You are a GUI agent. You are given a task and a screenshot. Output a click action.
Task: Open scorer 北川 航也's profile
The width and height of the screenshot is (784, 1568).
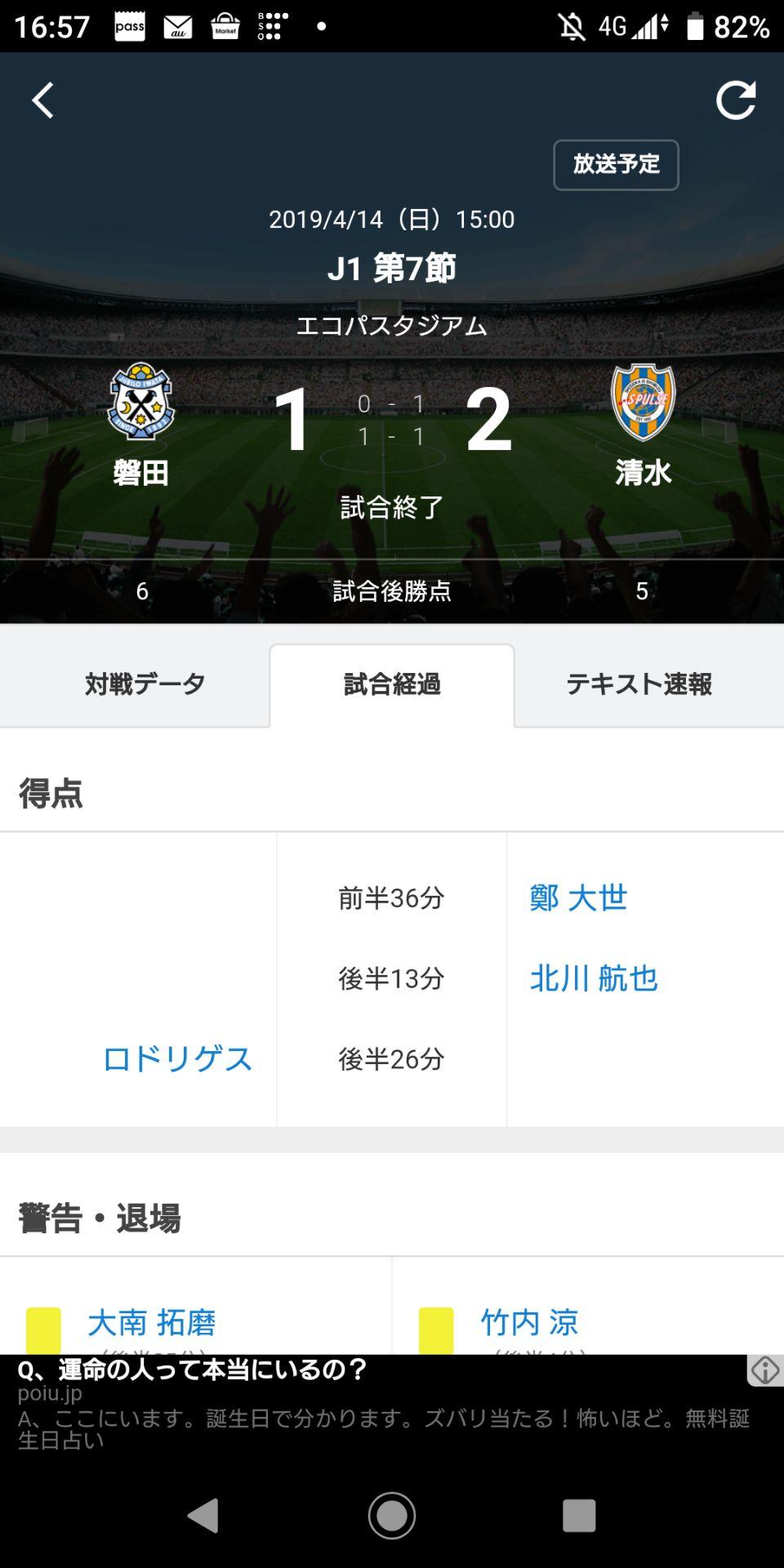tap(594, 978)
